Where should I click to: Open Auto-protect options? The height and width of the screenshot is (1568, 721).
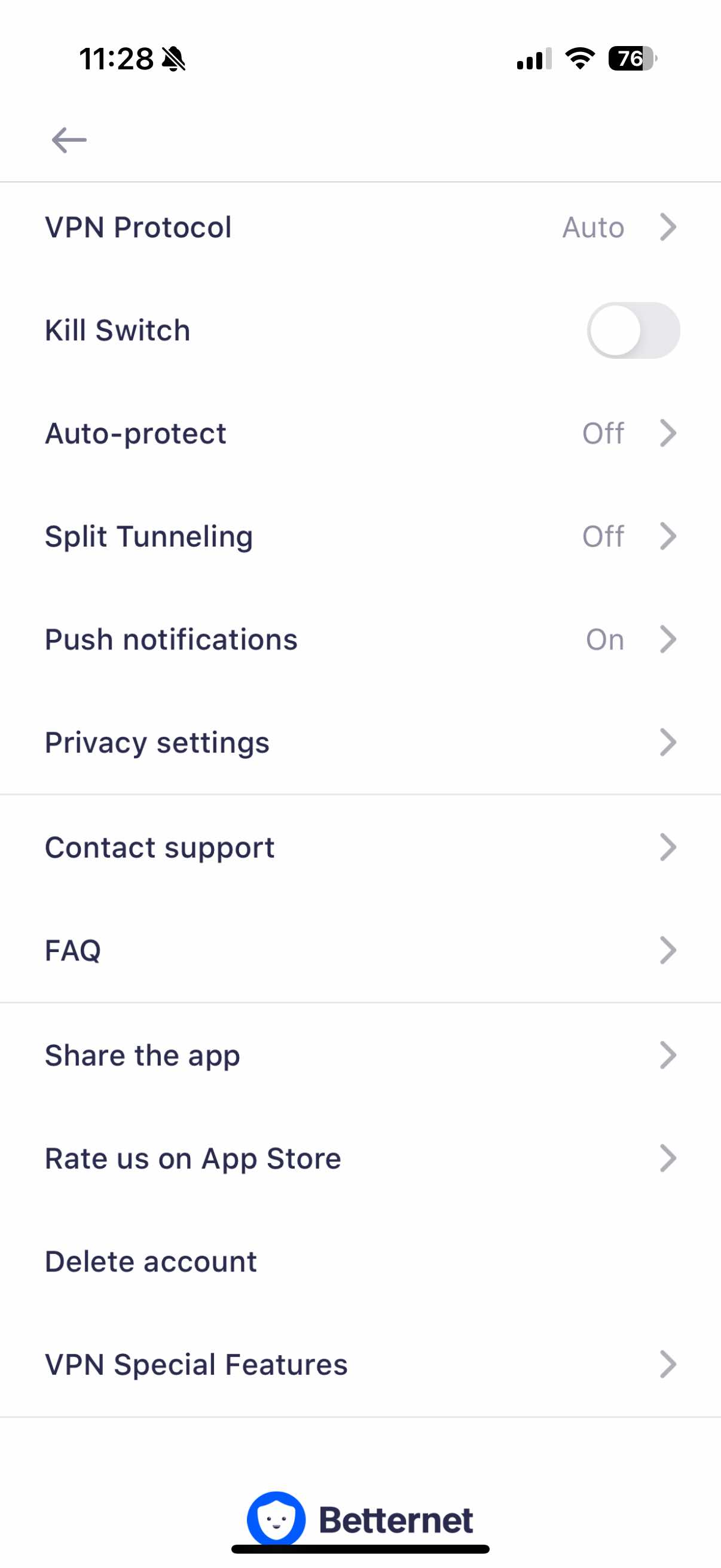pyautogui.click(x=360, y=434)
